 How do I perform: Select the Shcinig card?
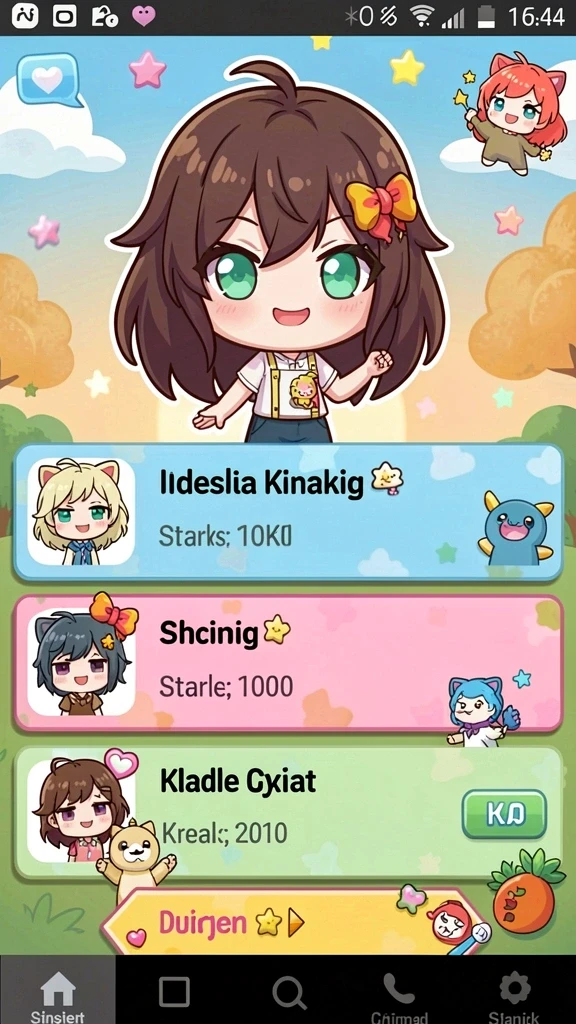pos(288,662)
